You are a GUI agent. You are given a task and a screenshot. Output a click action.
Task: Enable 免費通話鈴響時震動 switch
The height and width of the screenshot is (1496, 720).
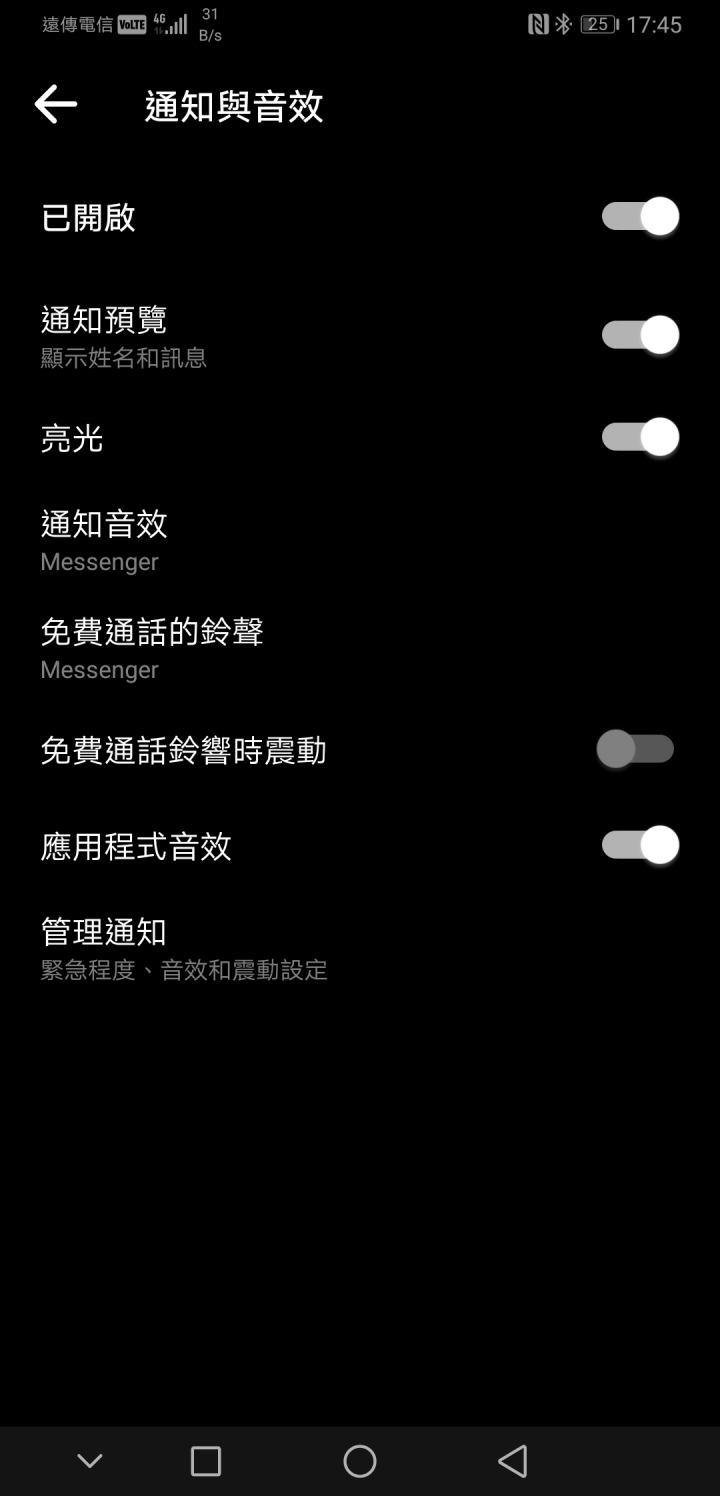point(636,749)
